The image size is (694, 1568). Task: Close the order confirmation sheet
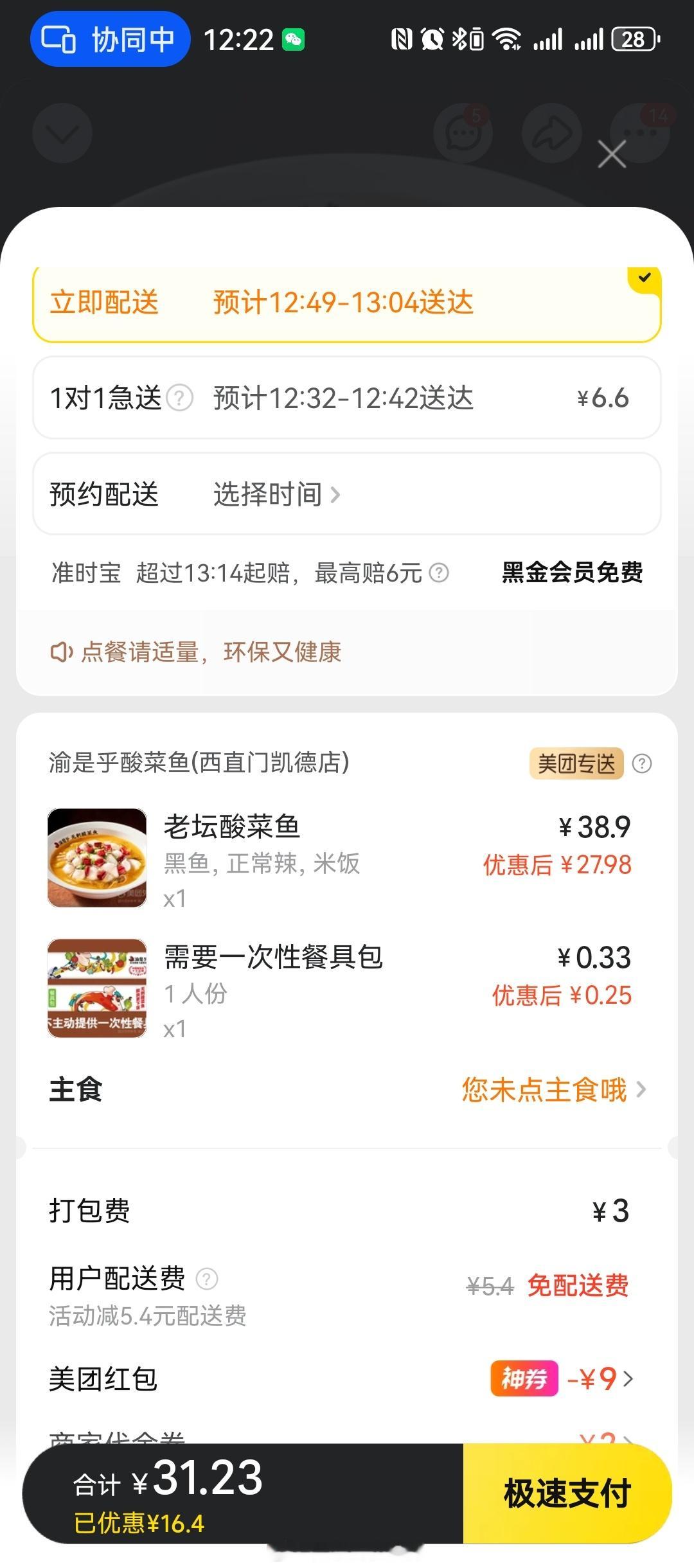(611, 154)
